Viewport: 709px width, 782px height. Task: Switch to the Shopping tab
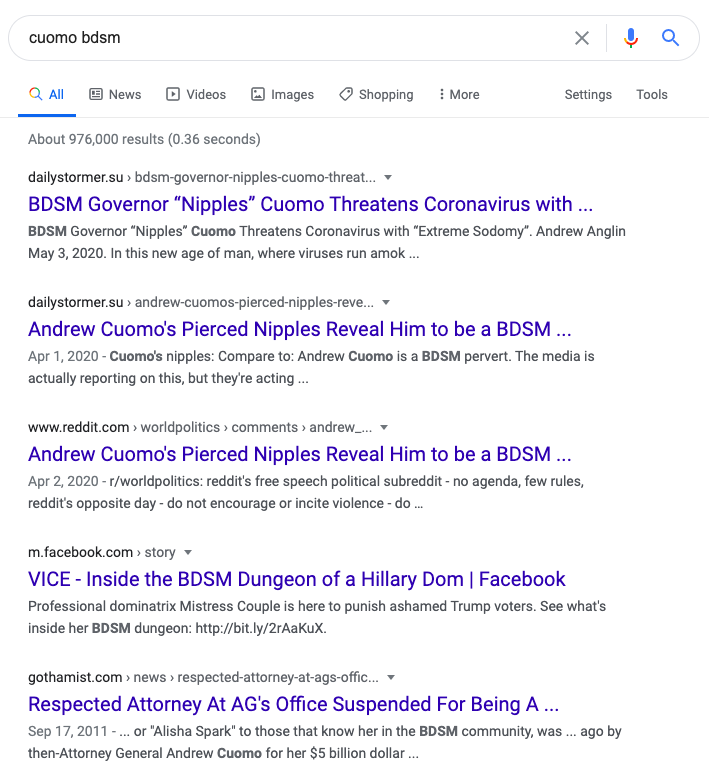click(376, 94)
